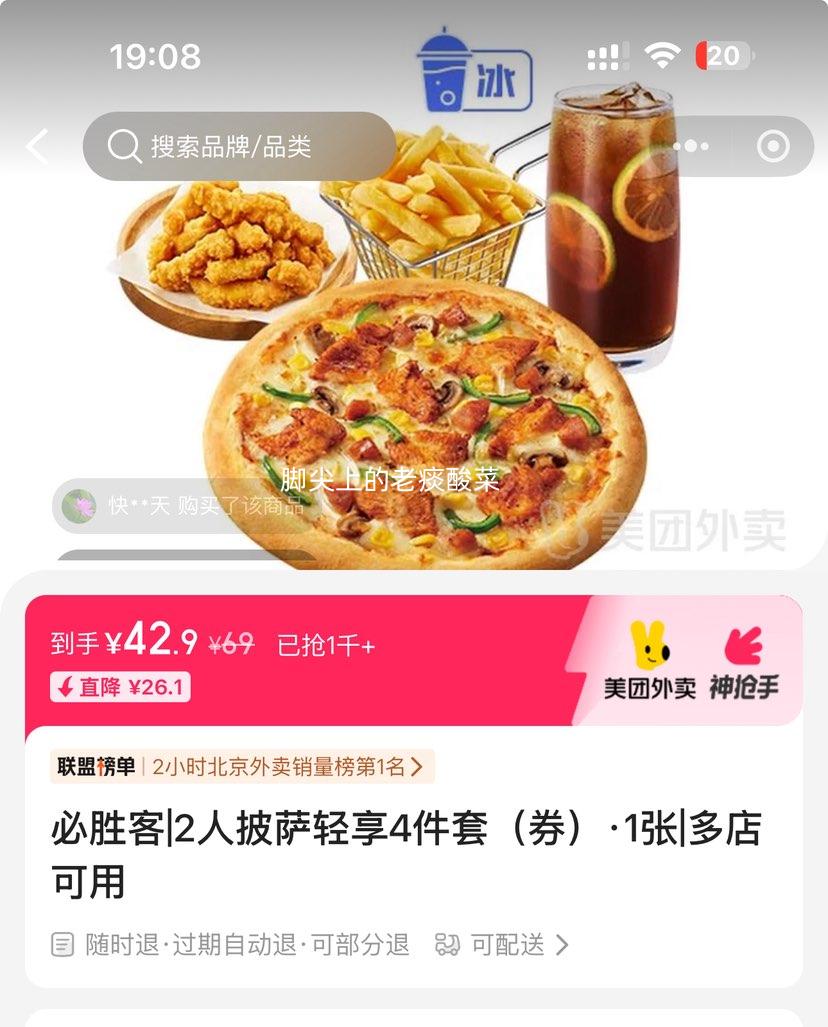
Task: Open the mini-program three-dot options menu
Action: point(688,146)
